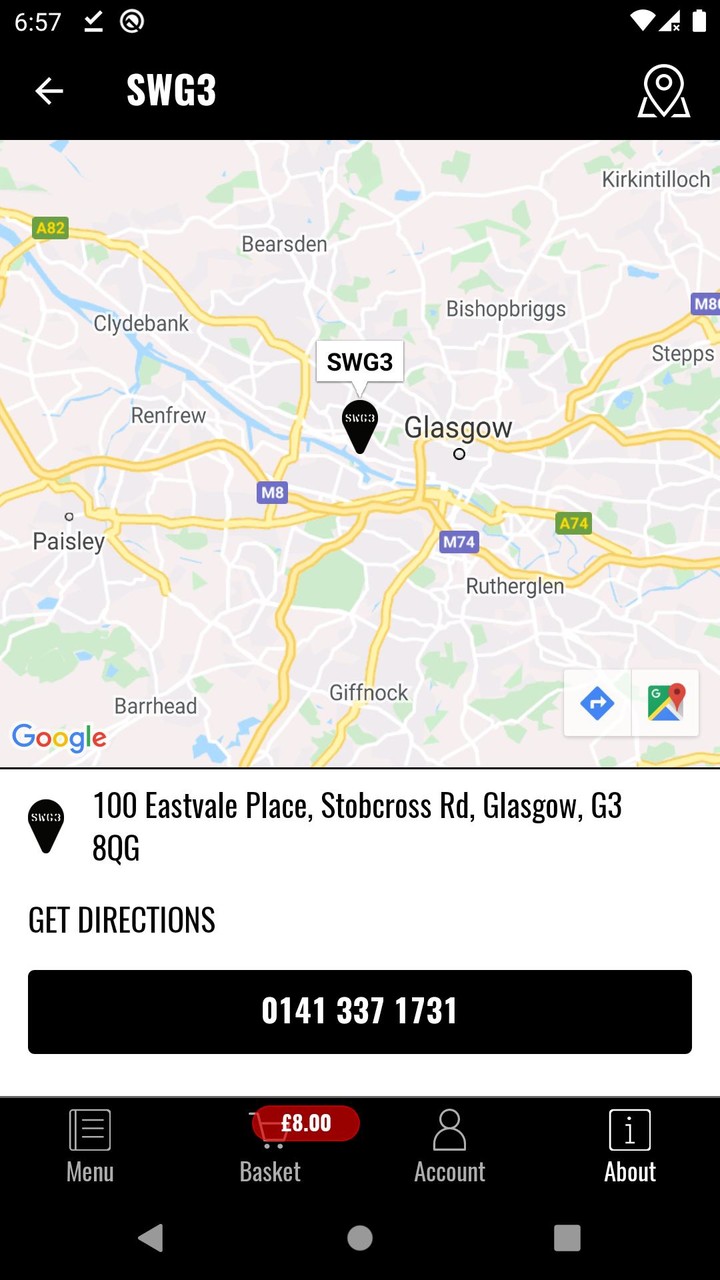Screen dimensions: 720x1280
Task: Call 0141 337 1731
Action: point(360,1011)
